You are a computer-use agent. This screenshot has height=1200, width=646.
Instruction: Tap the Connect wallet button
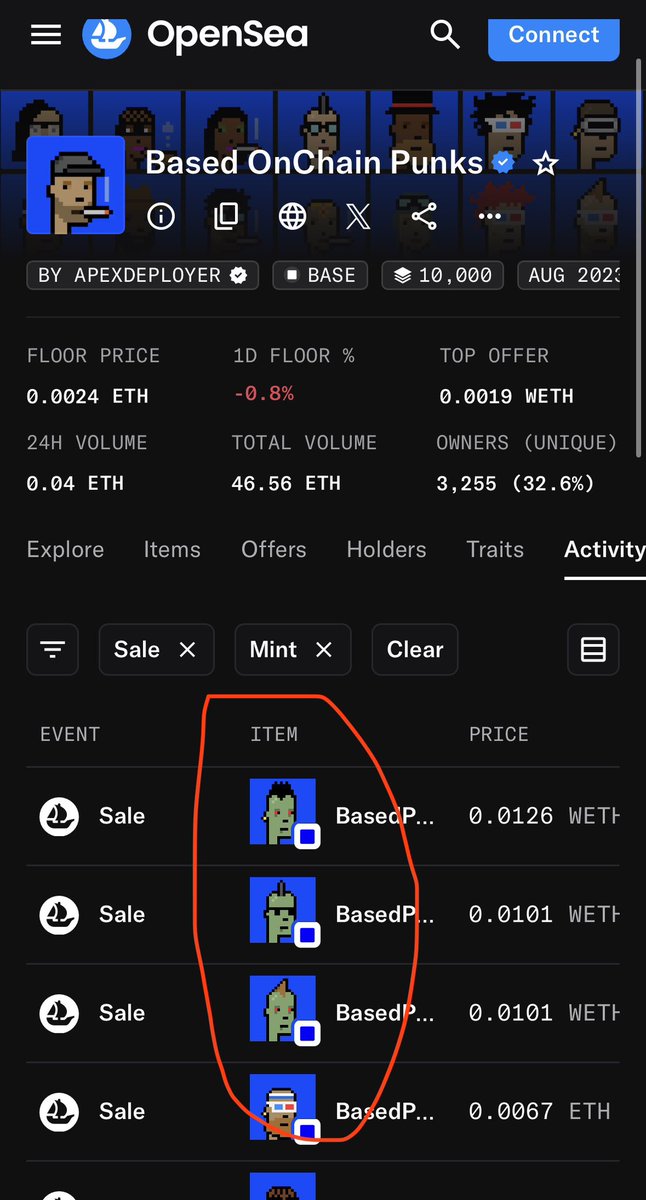tap(553, 35)
